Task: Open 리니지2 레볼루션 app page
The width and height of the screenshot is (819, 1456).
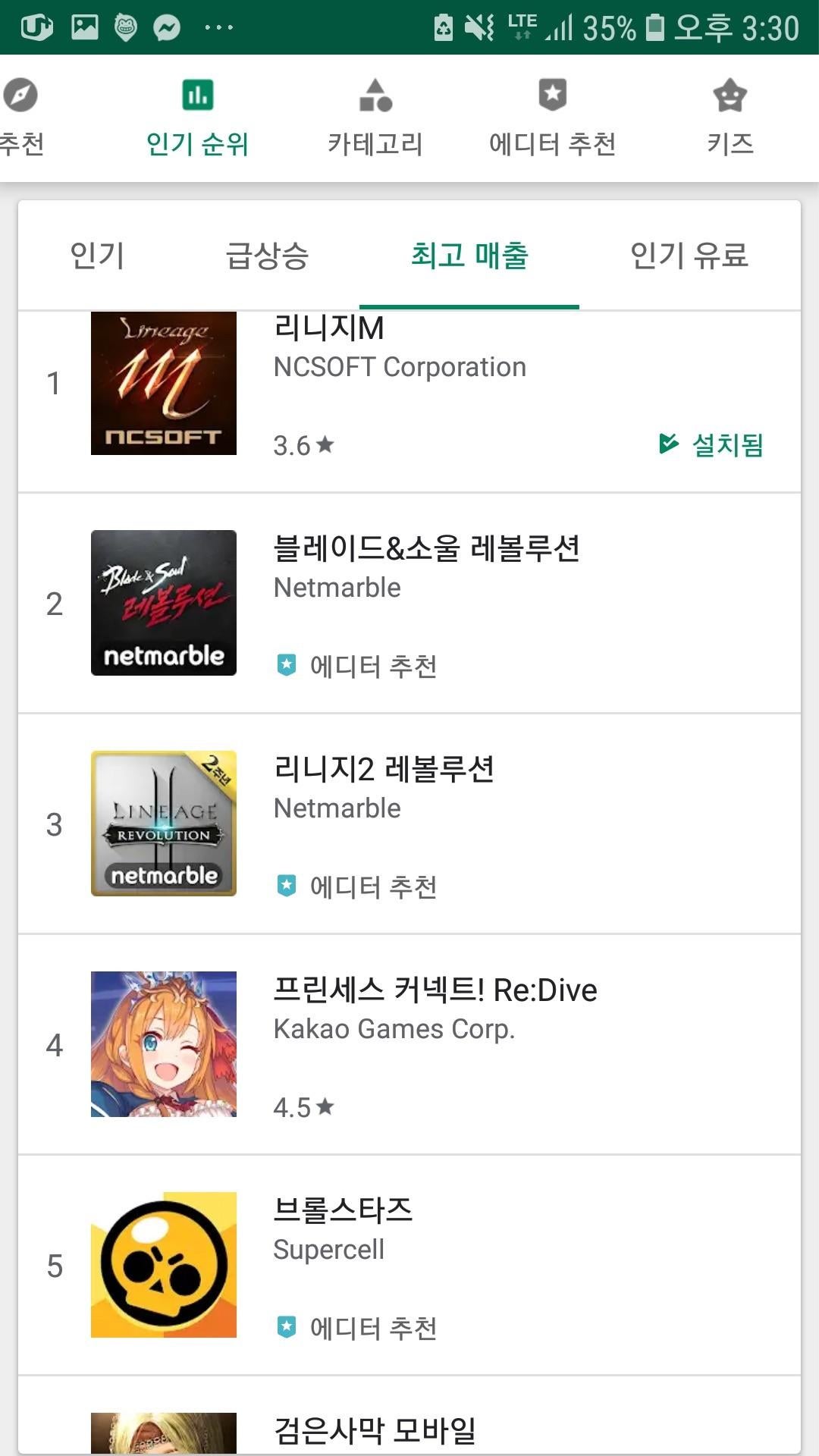Action: coord(409,824)
